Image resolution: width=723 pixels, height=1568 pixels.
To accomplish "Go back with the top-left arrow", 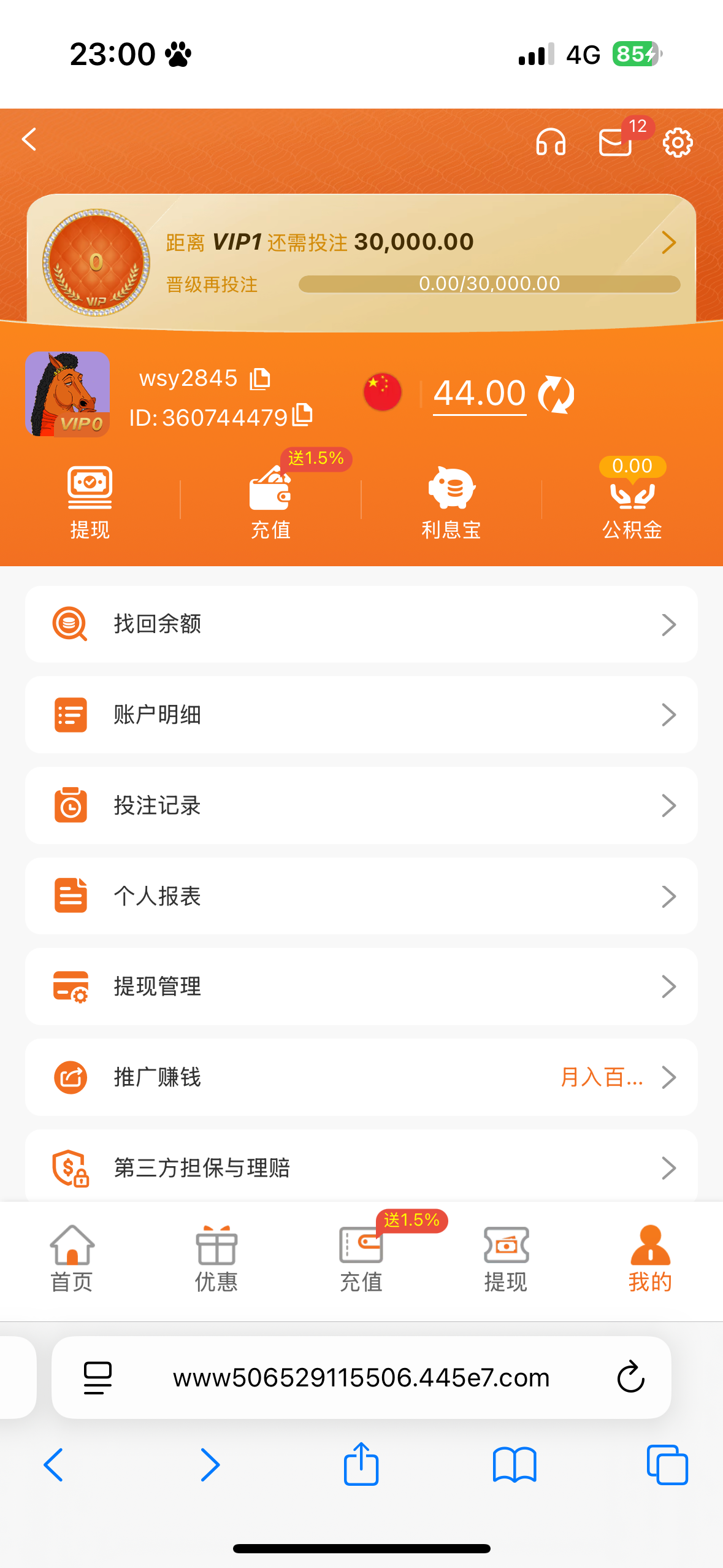I will [29, 140].
